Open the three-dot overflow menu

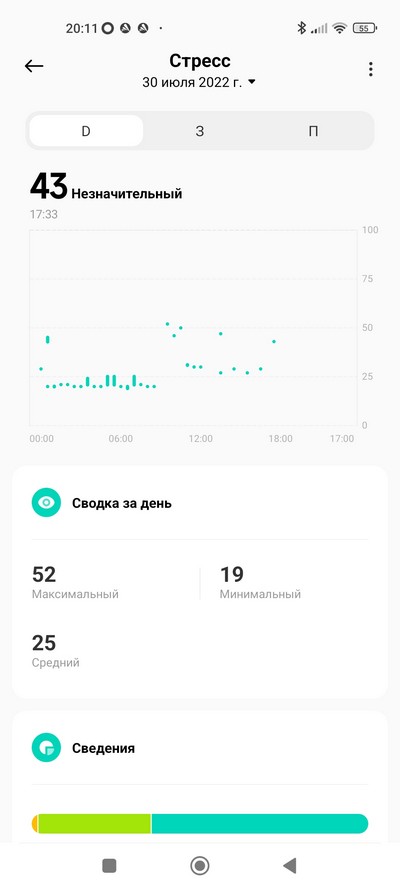(x=371, y=69)
